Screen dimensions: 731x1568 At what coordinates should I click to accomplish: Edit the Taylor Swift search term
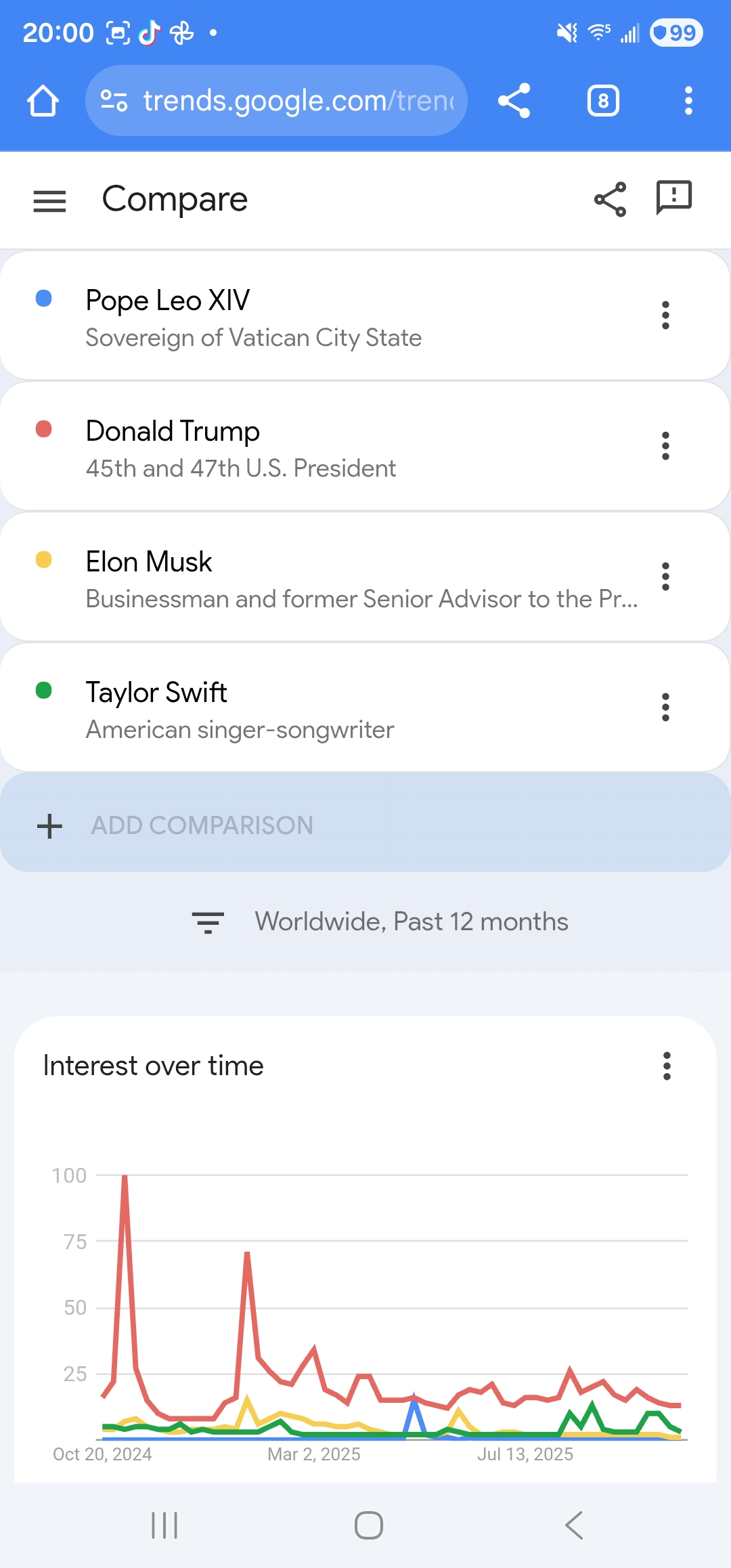240,709
